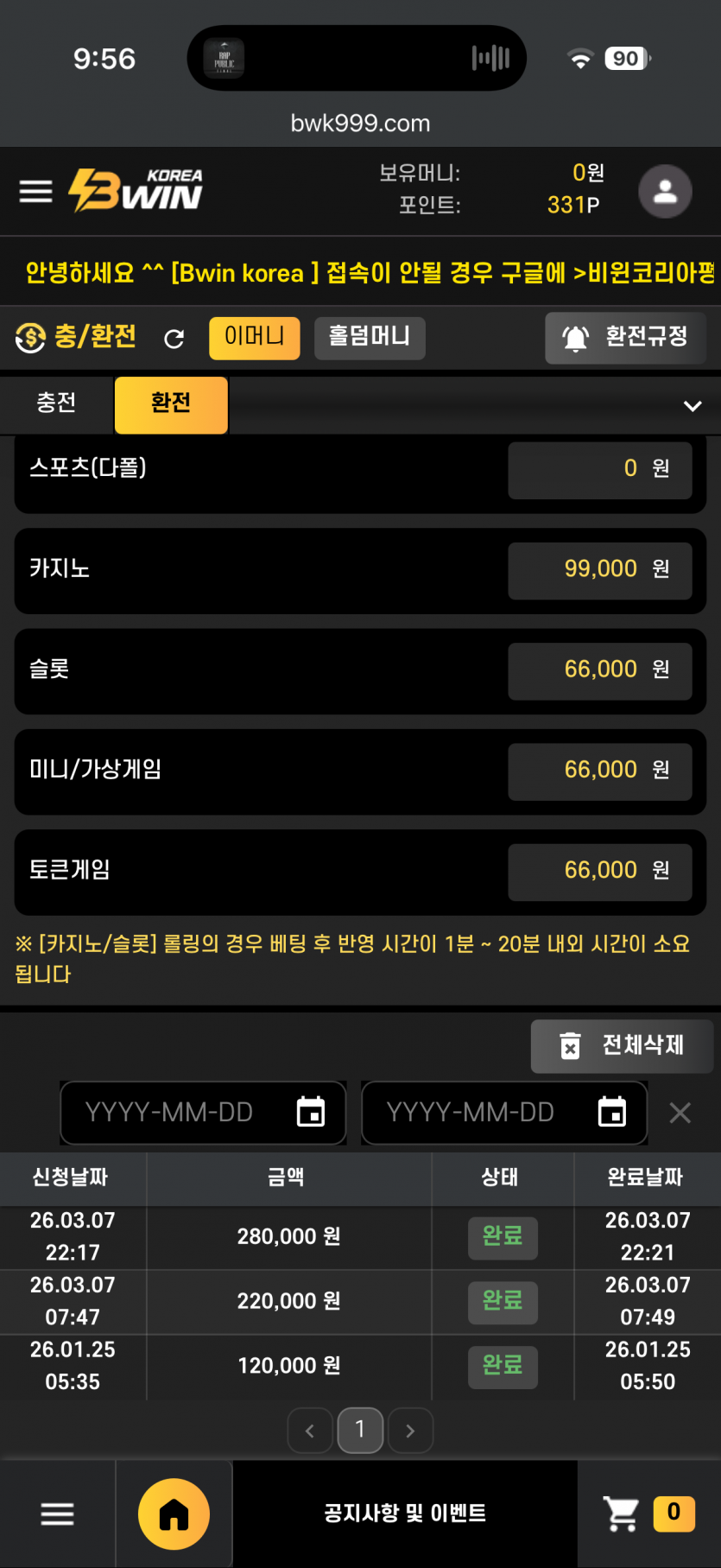The height and width of the screenshot is (1568, 721).
Task: Open the bottom bar menu icon
Action: tap(57, 1514)
